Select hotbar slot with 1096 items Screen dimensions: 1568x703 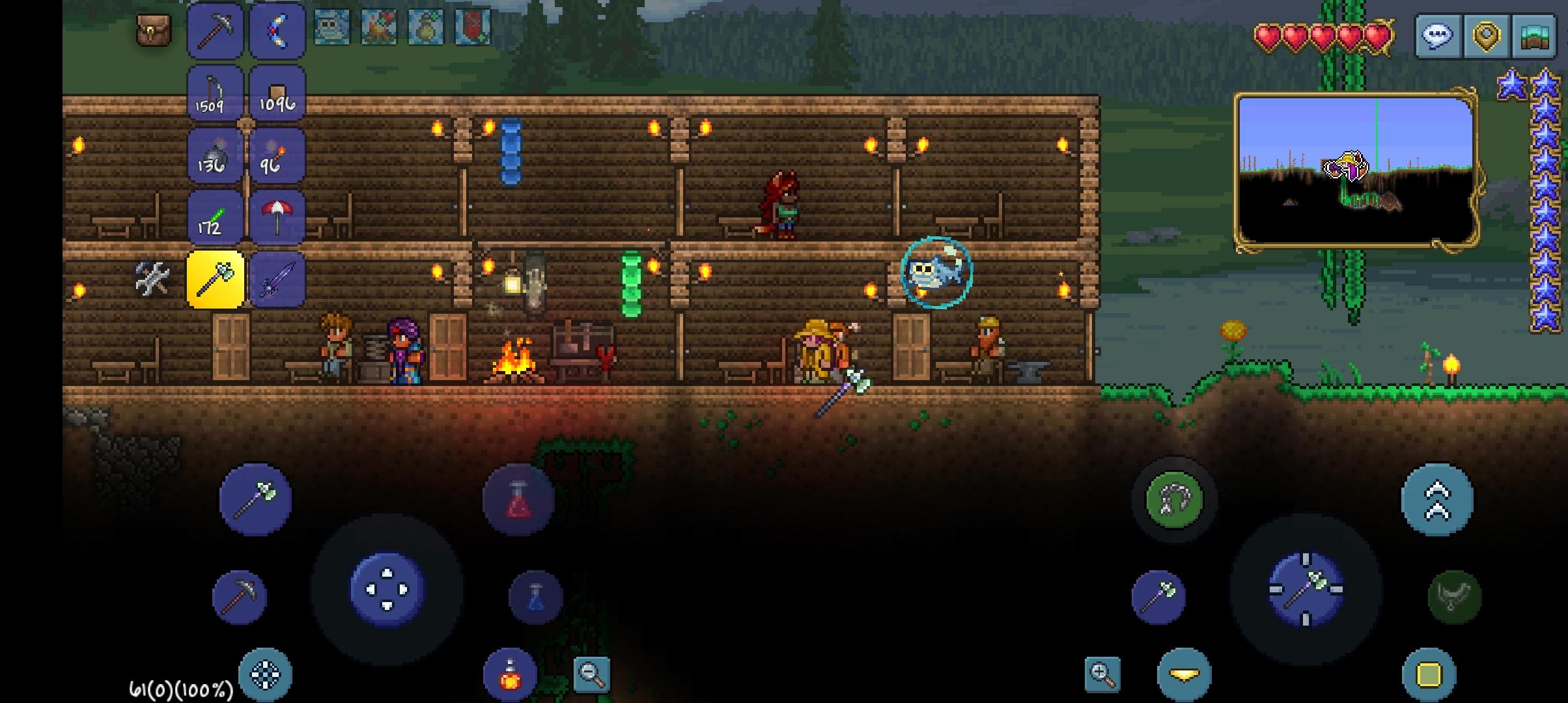pos(278,93)
